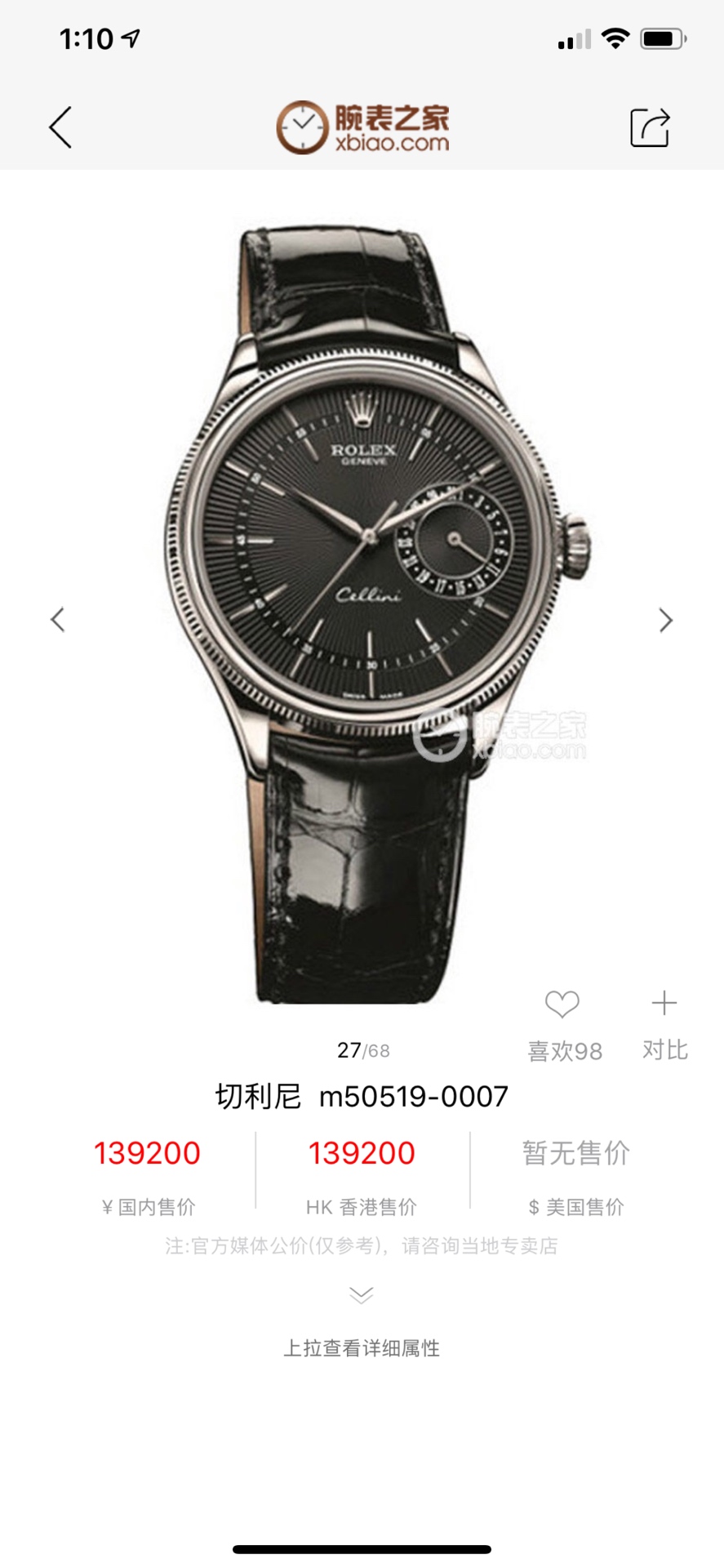
Task: Add this watch to compare (对比)
Action: click(664, 1004)
